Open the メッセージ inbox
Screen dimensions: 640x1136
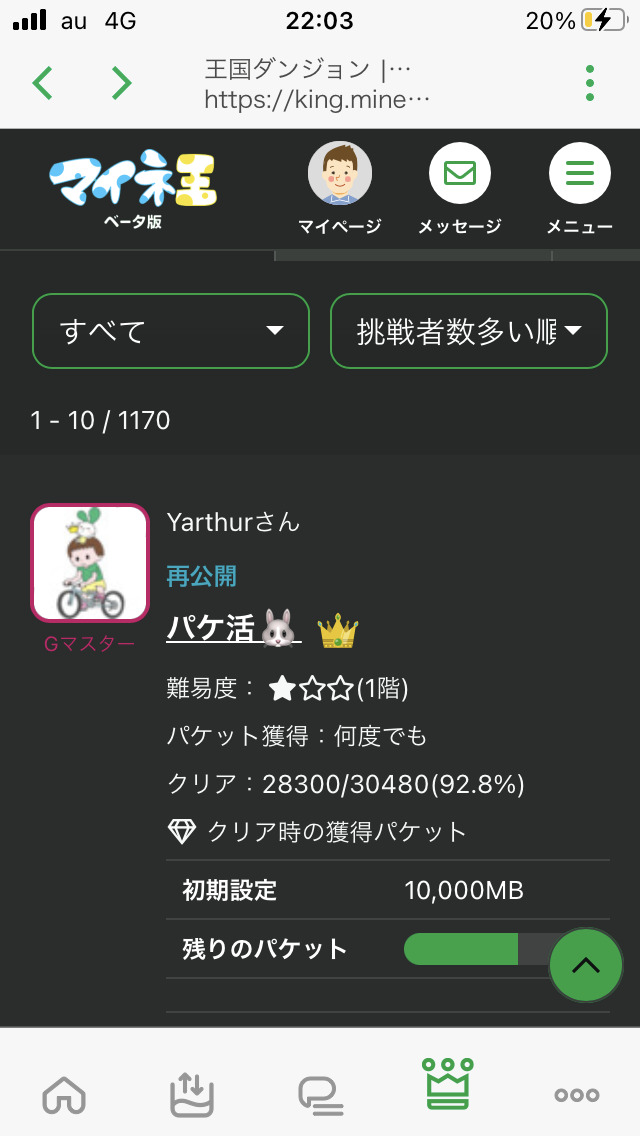pyautogui.click(x=459, y=188)
